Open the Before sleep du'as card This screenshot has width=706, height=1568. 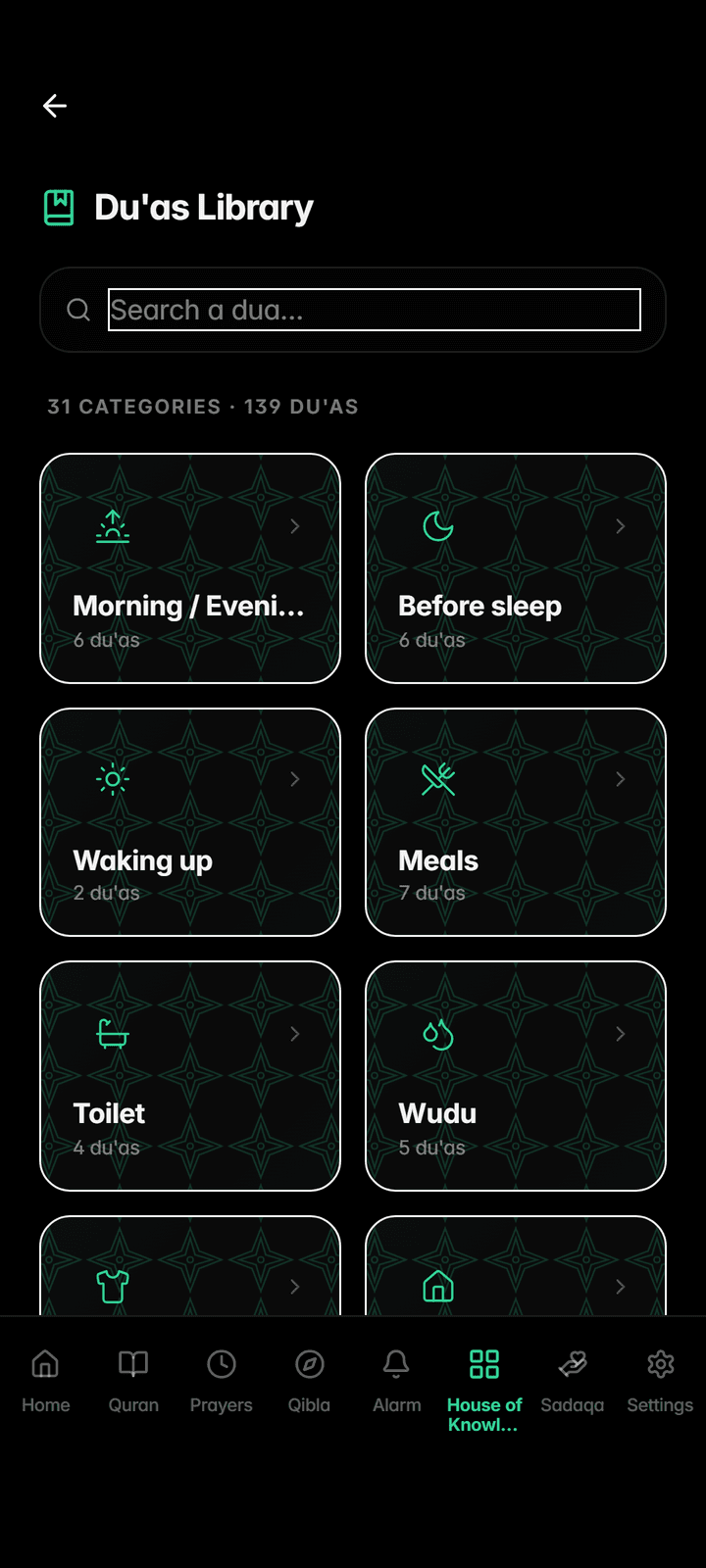(x=516, y=568)
